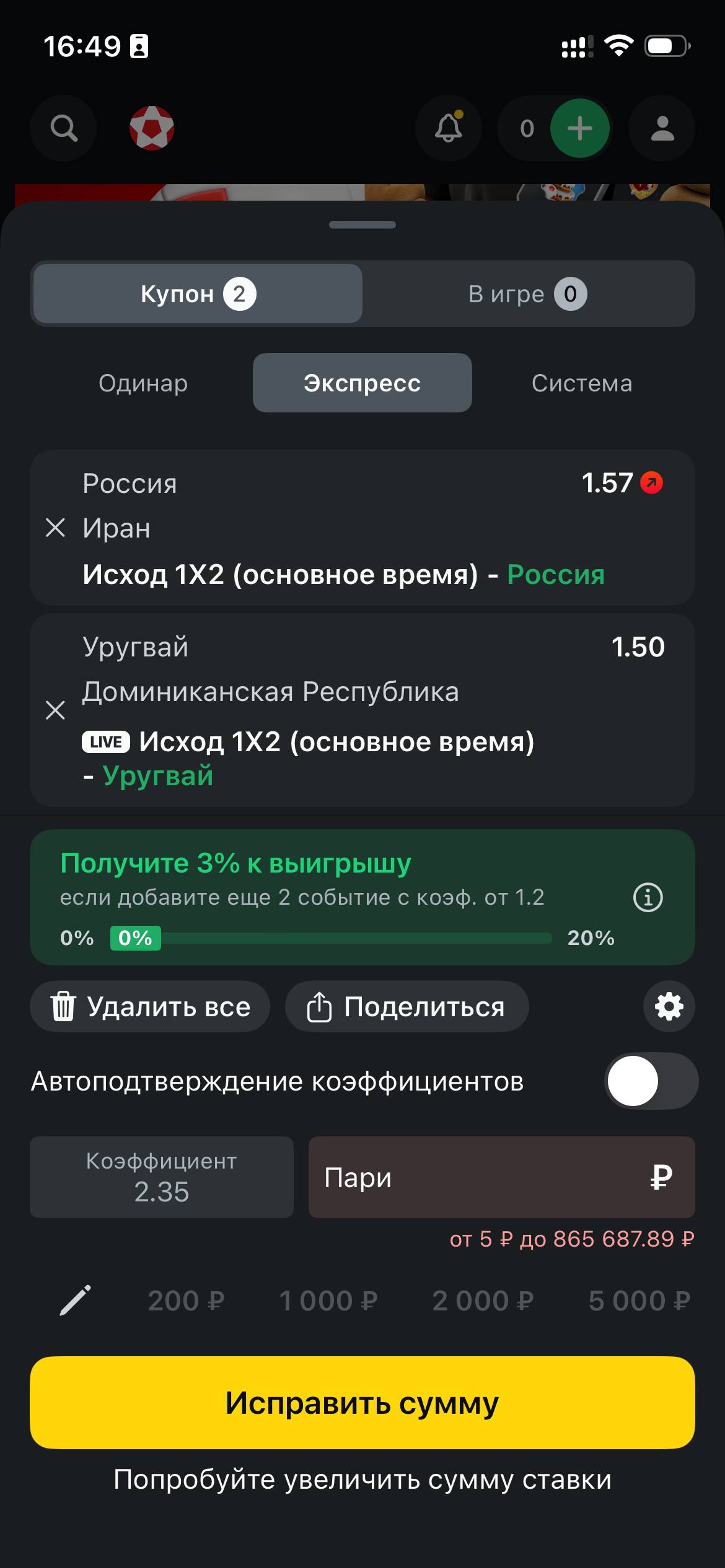The width and height of the screenshot is (725, 1568).
Task: Tap the Исправить сумму button
Action: (362, 1403)
